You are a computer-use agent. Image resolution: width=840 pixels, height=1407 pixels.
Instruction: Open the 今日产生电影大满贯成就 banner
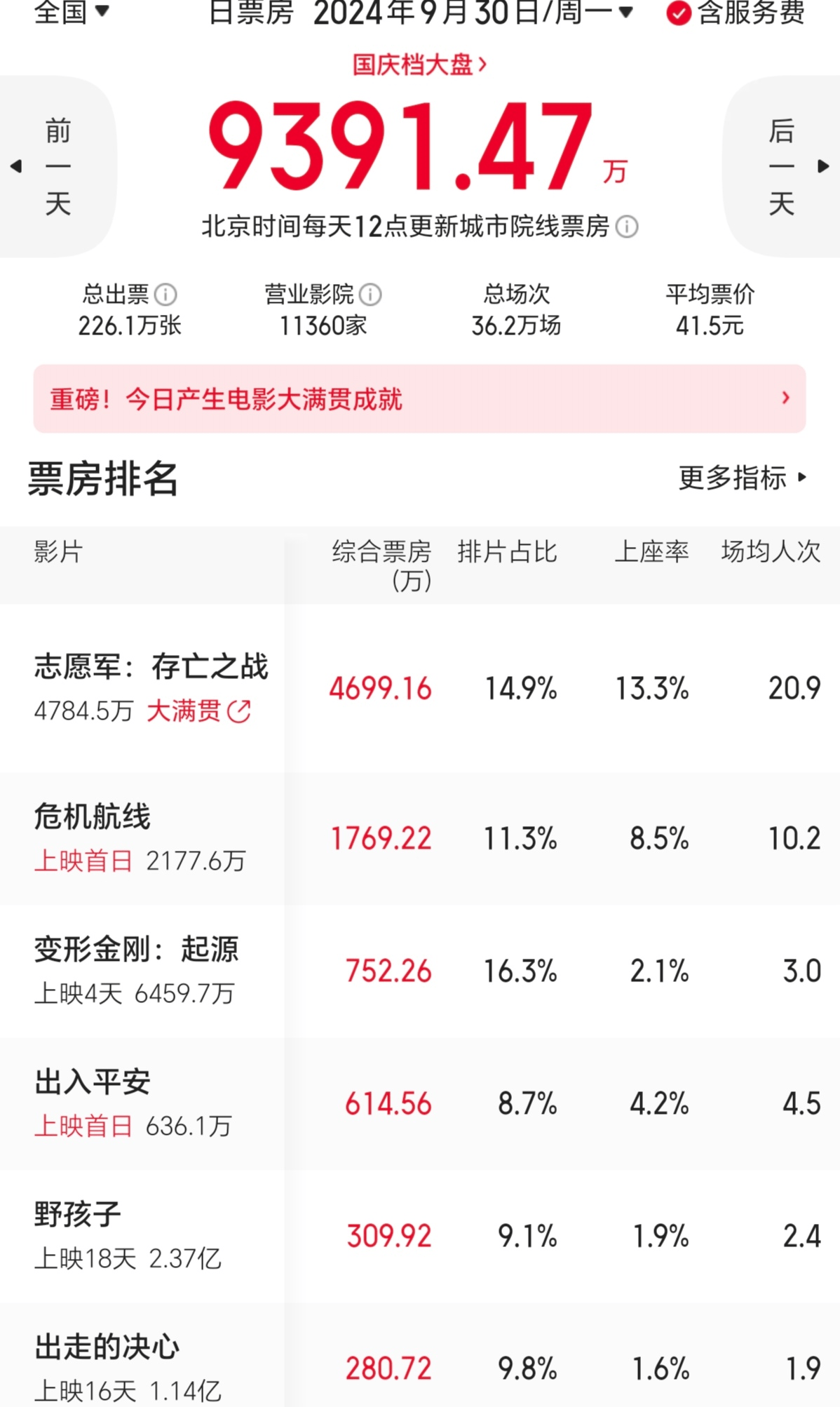point(419,398)
